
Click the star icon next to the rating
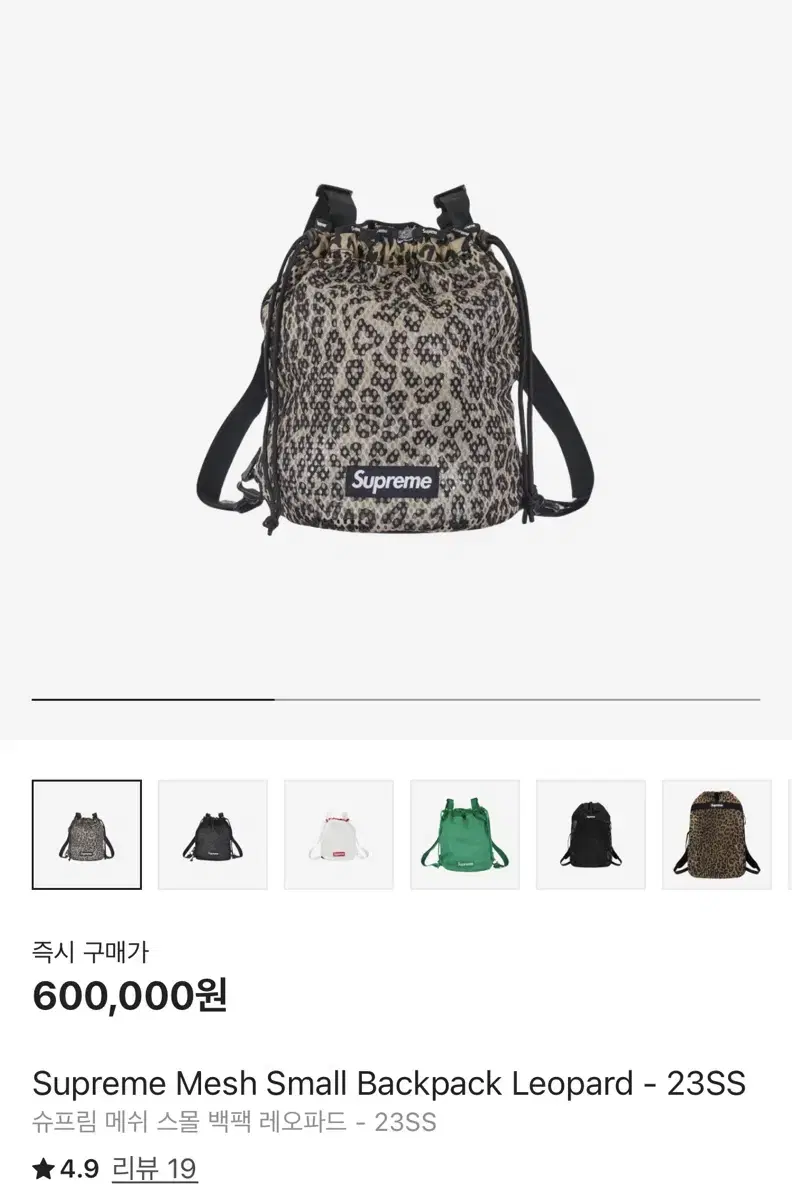coord(42,1168)
